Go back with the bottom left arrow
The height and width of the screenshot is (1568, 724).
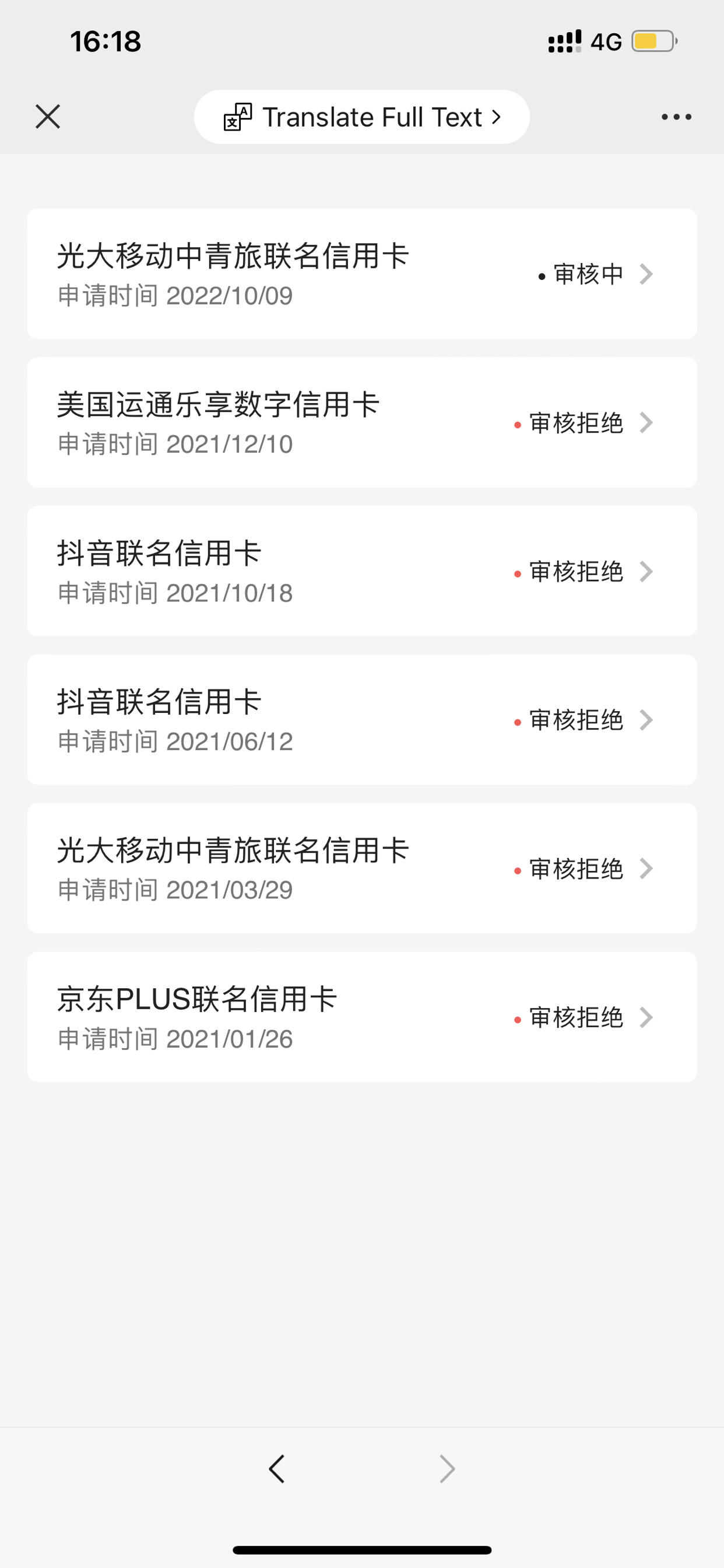click(277, 1469)
